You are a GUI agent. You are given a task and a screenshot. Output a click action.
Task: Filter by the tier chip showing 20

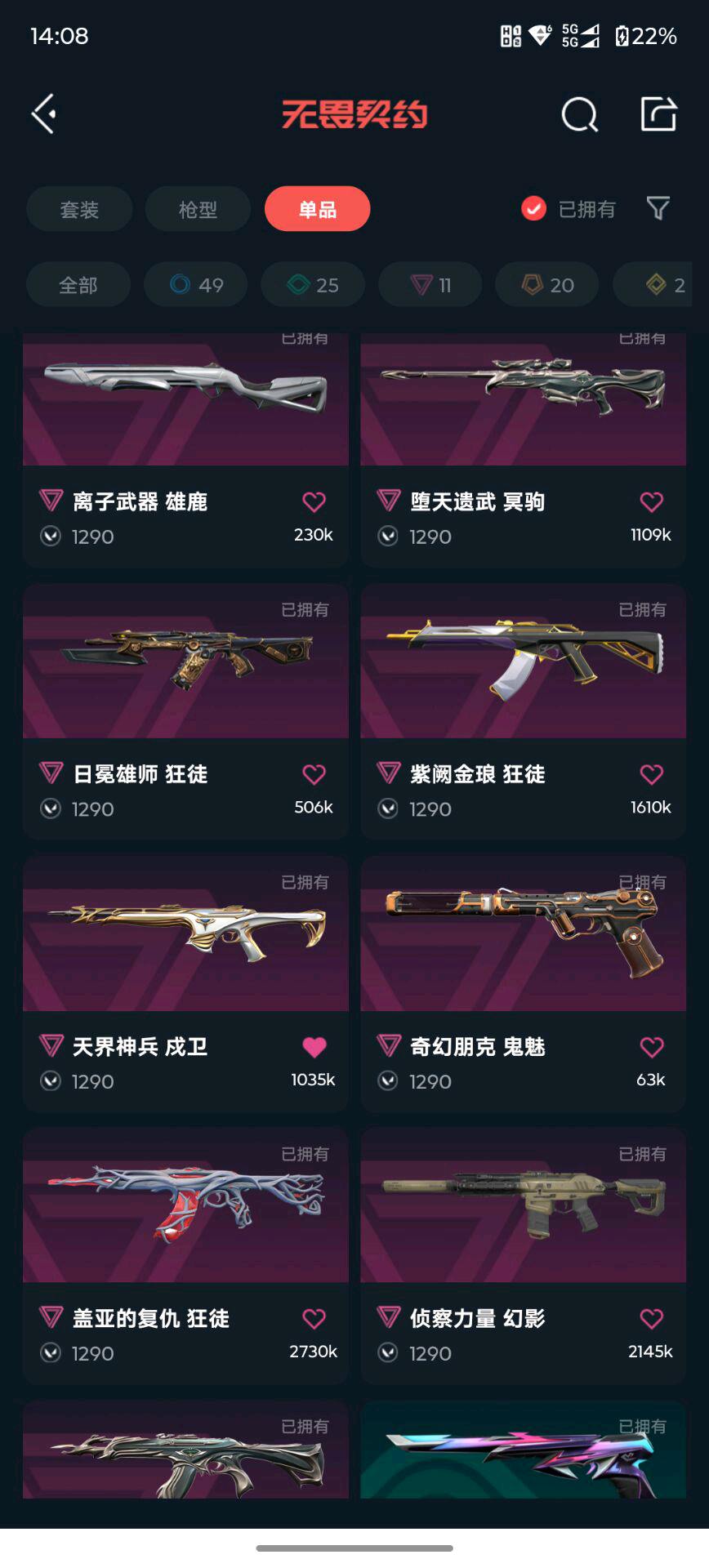[x=547, y=285]
